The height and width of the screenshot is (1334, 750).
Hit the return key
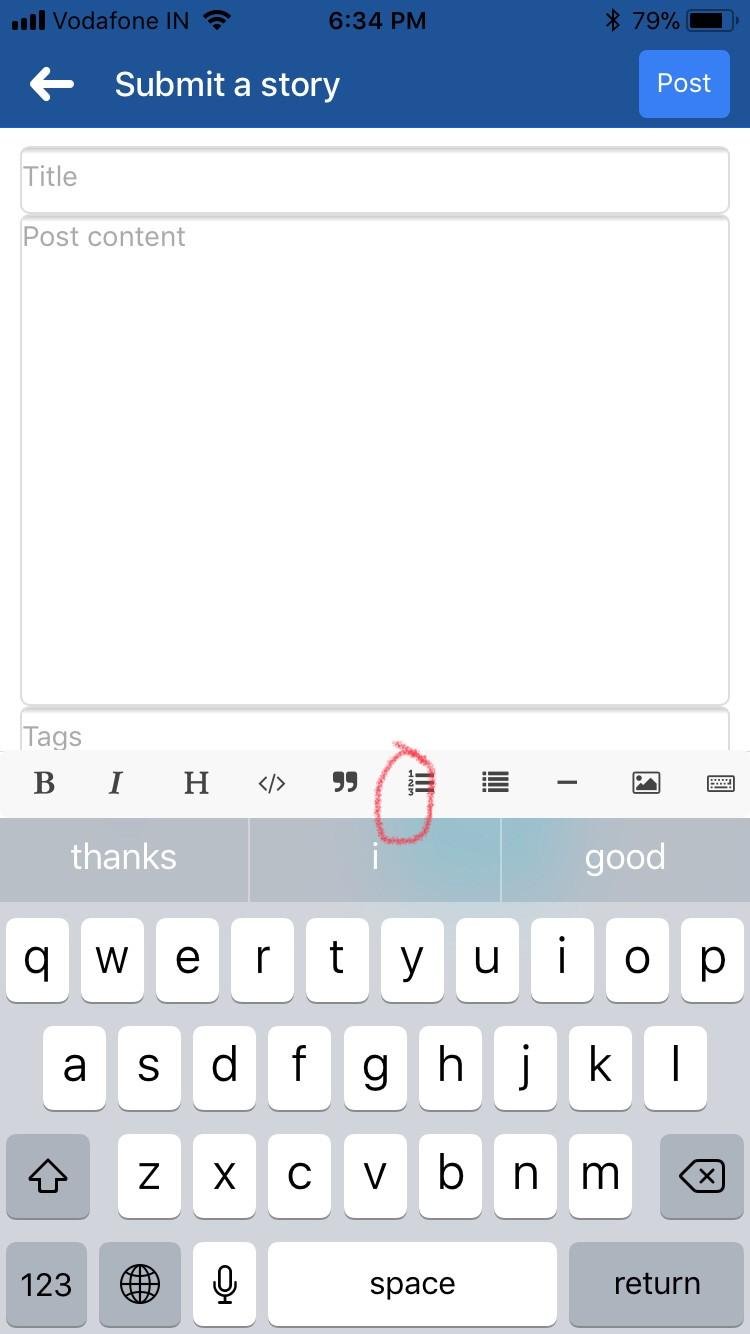(x=656, y=1284)
